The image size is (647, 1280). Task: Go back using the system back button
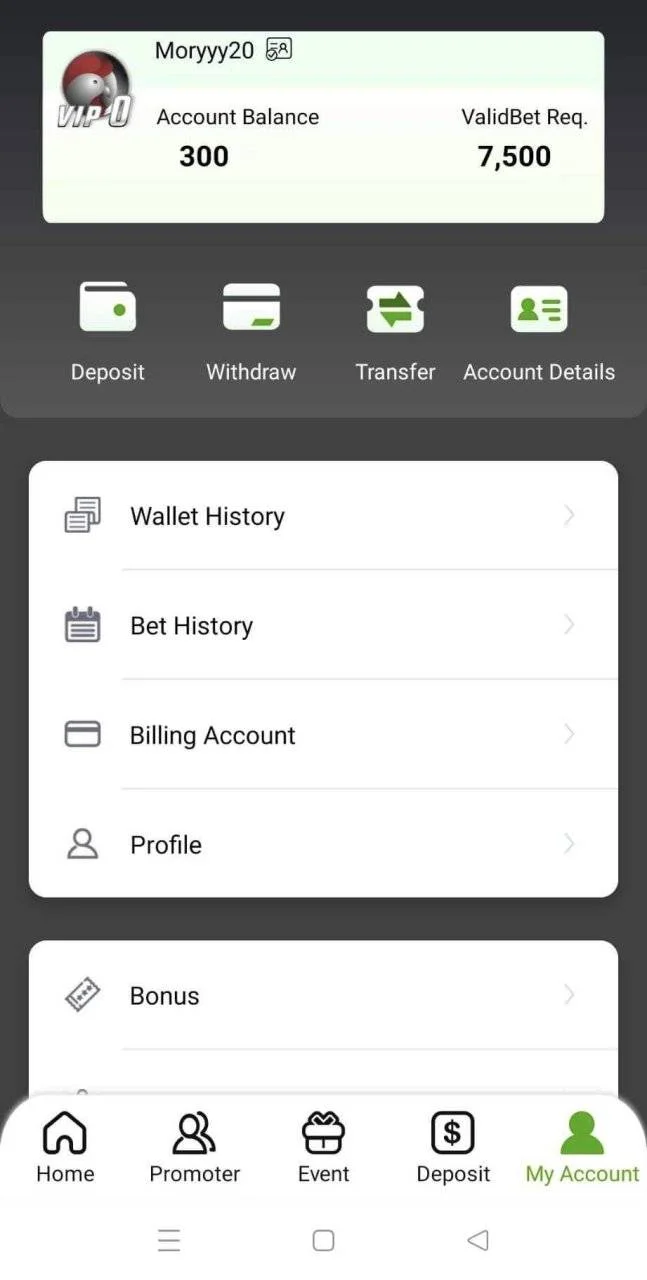tap(477, 1240)
